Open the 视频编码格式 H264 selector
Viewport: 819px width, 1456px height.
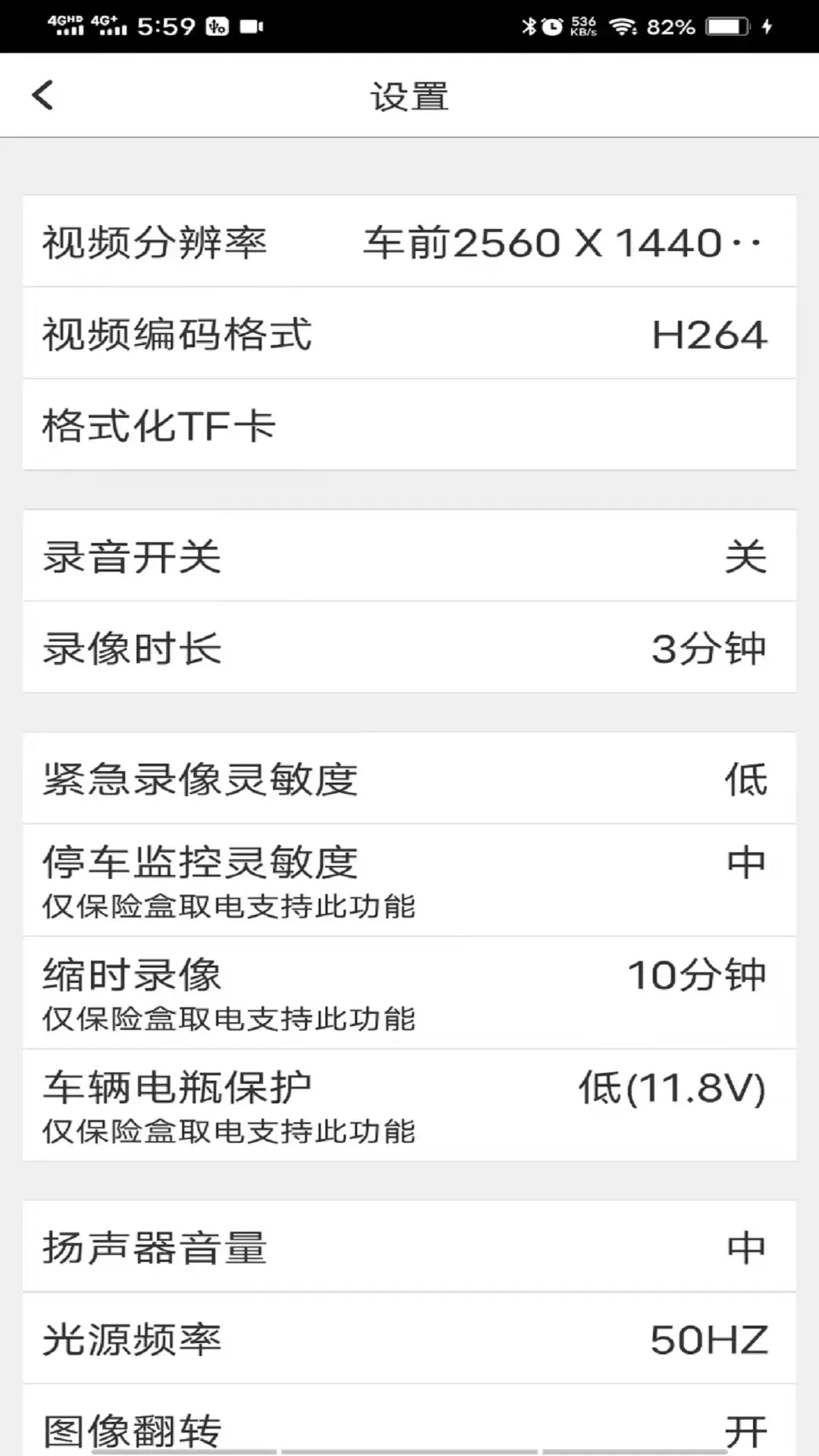409,334
